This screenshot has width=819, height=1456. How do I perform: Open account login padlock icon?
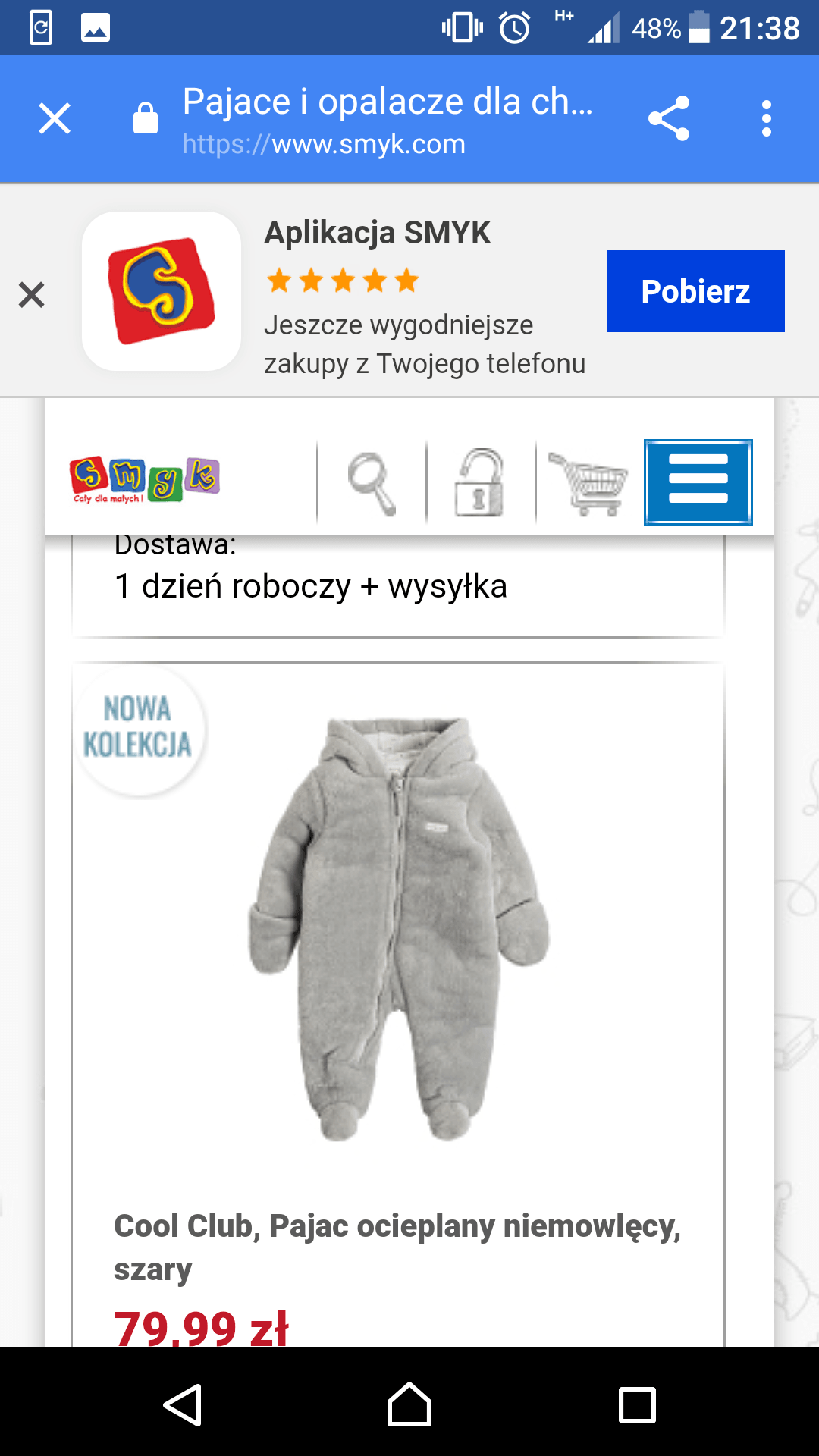(480, 482)
